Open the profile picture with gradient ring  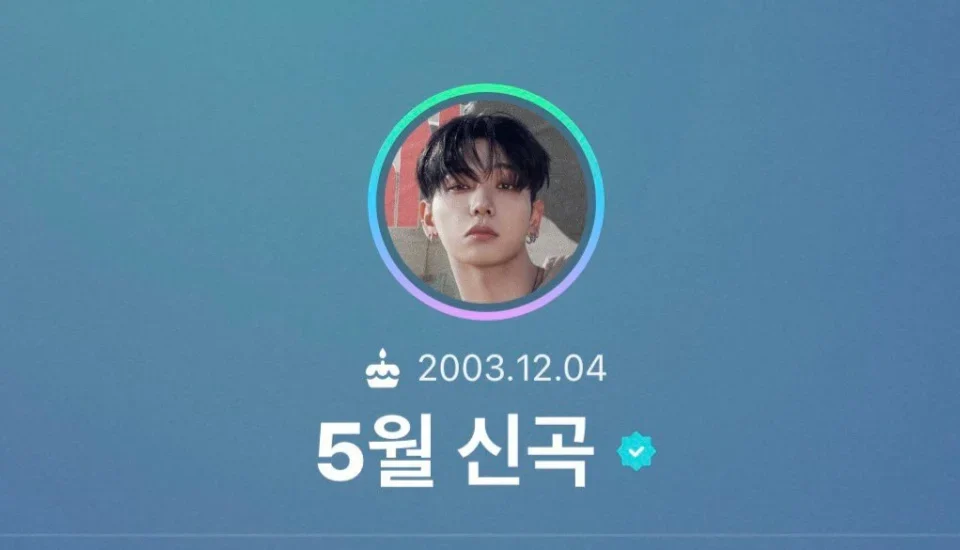pos(486,202)
